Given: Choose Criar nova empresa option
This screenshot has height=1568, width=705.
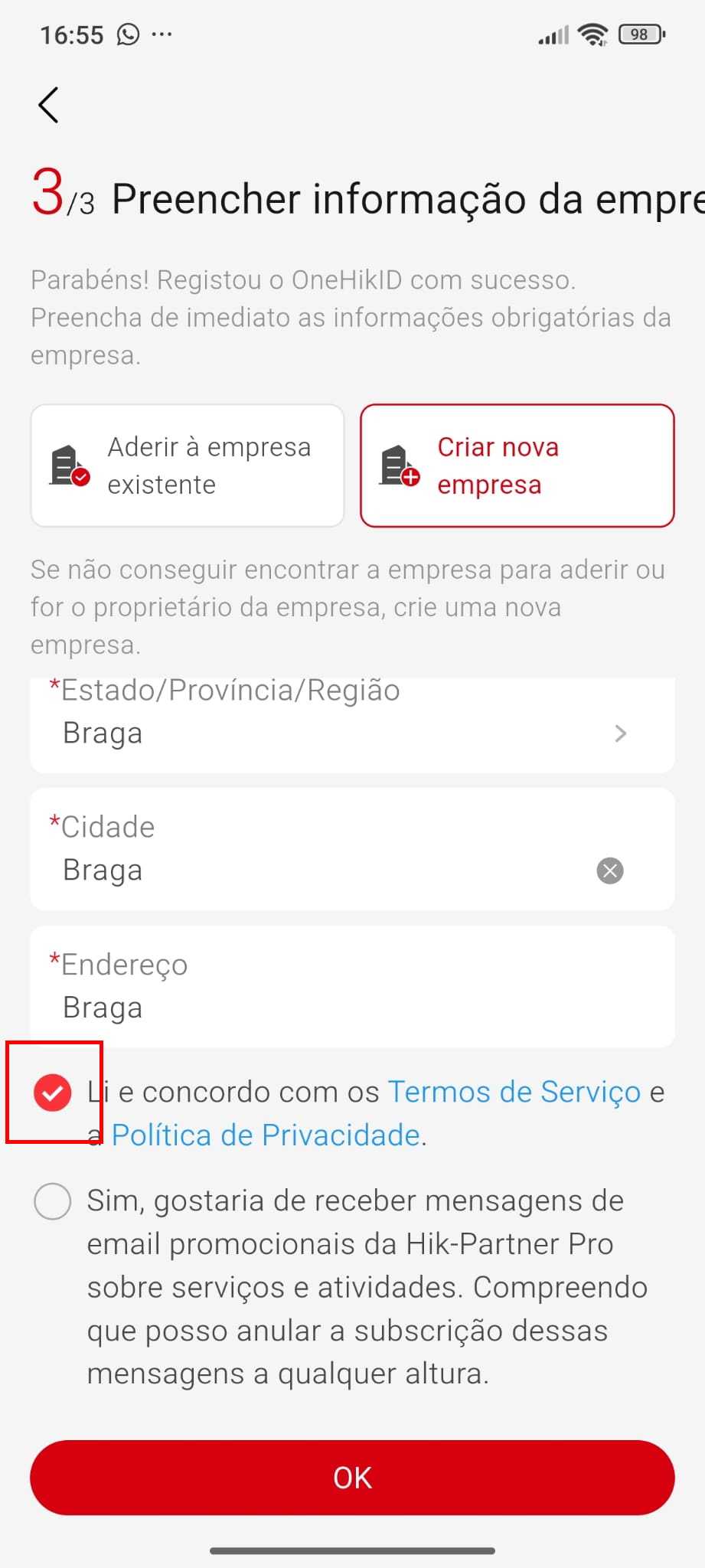Looking at the screenshot, I should pyautogui.click(x=517, y=465).
